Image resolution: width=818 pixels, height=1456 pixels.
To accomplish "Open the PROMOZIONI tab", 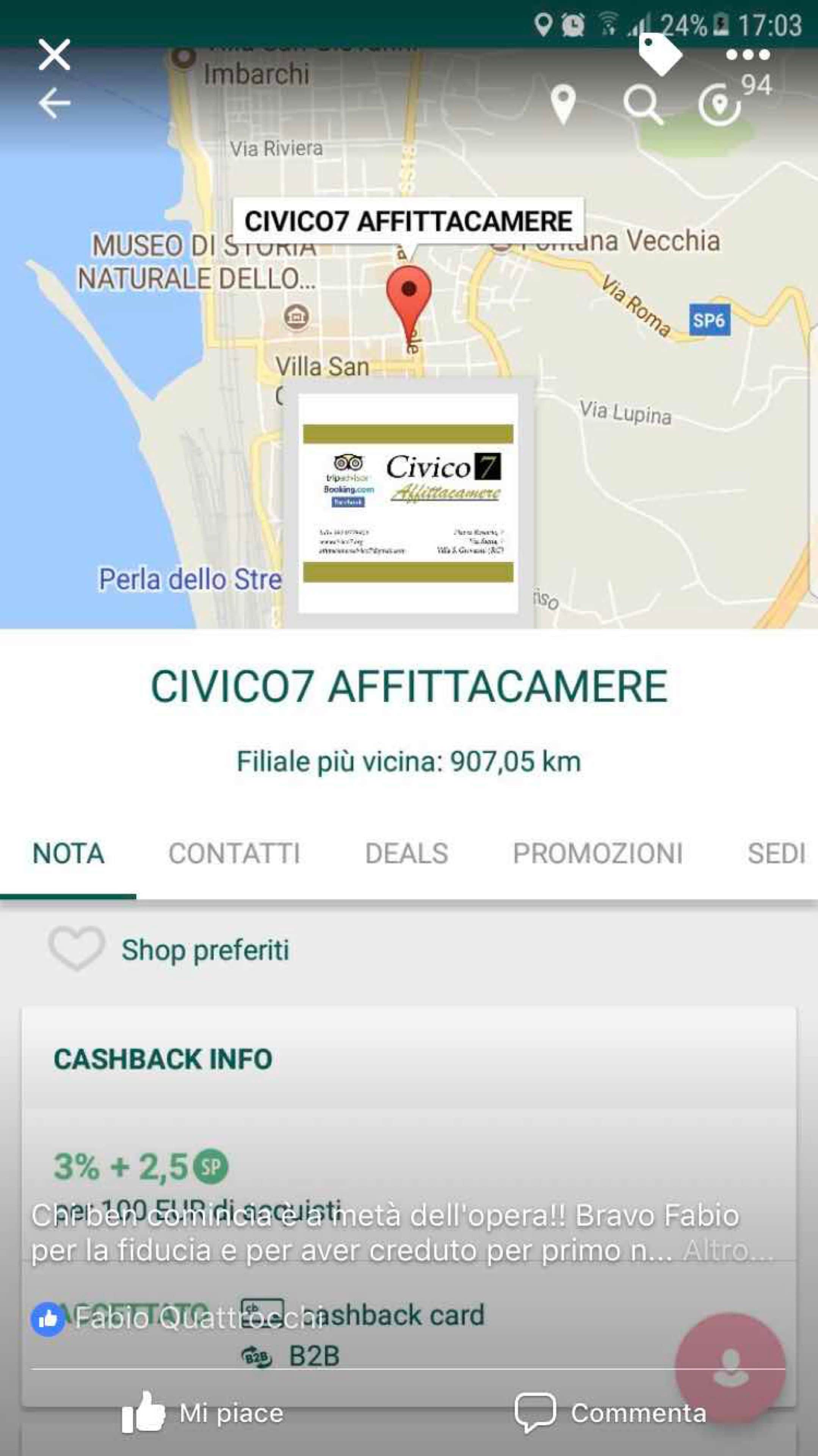I will (599, 852).
